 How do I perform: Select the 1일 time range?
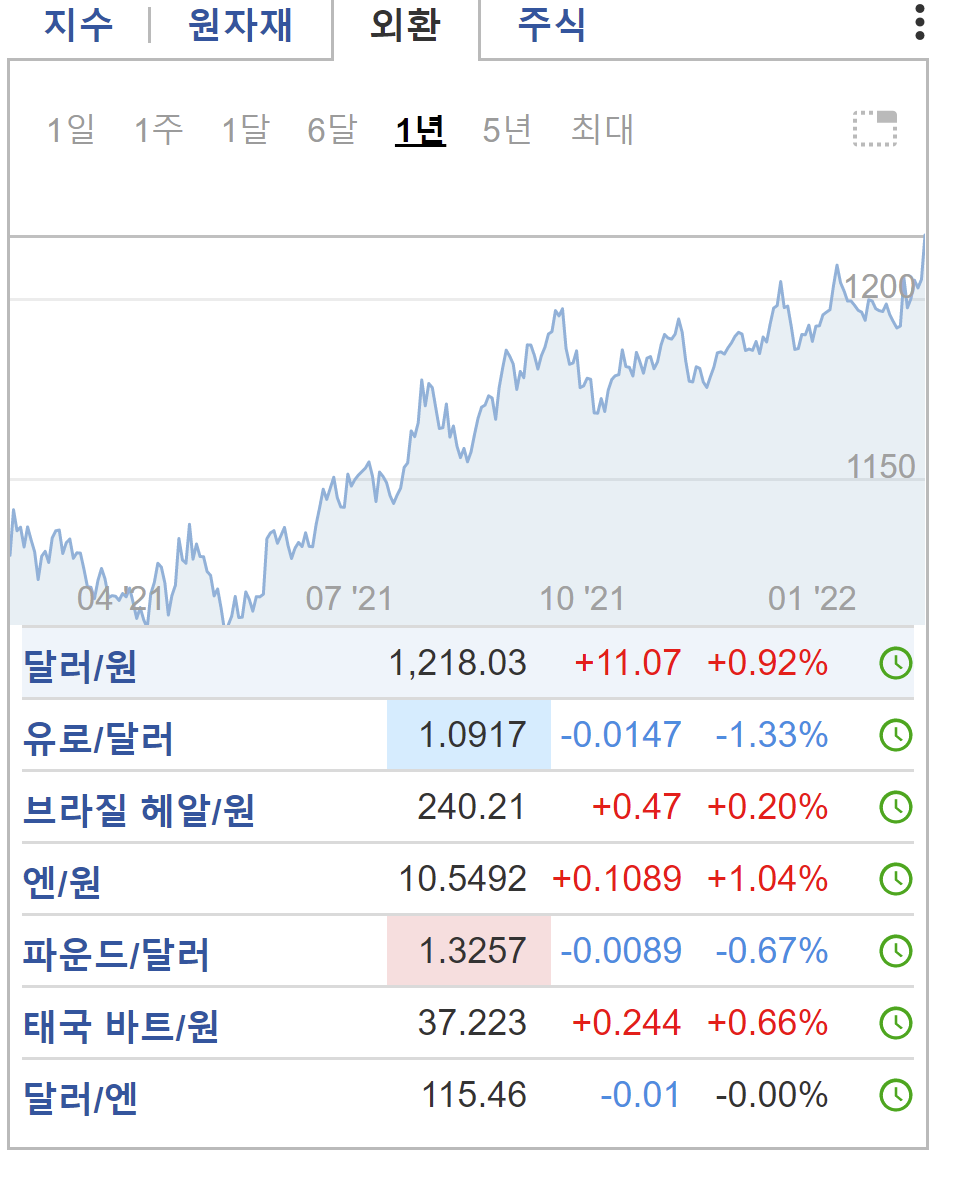click(68, 130)
